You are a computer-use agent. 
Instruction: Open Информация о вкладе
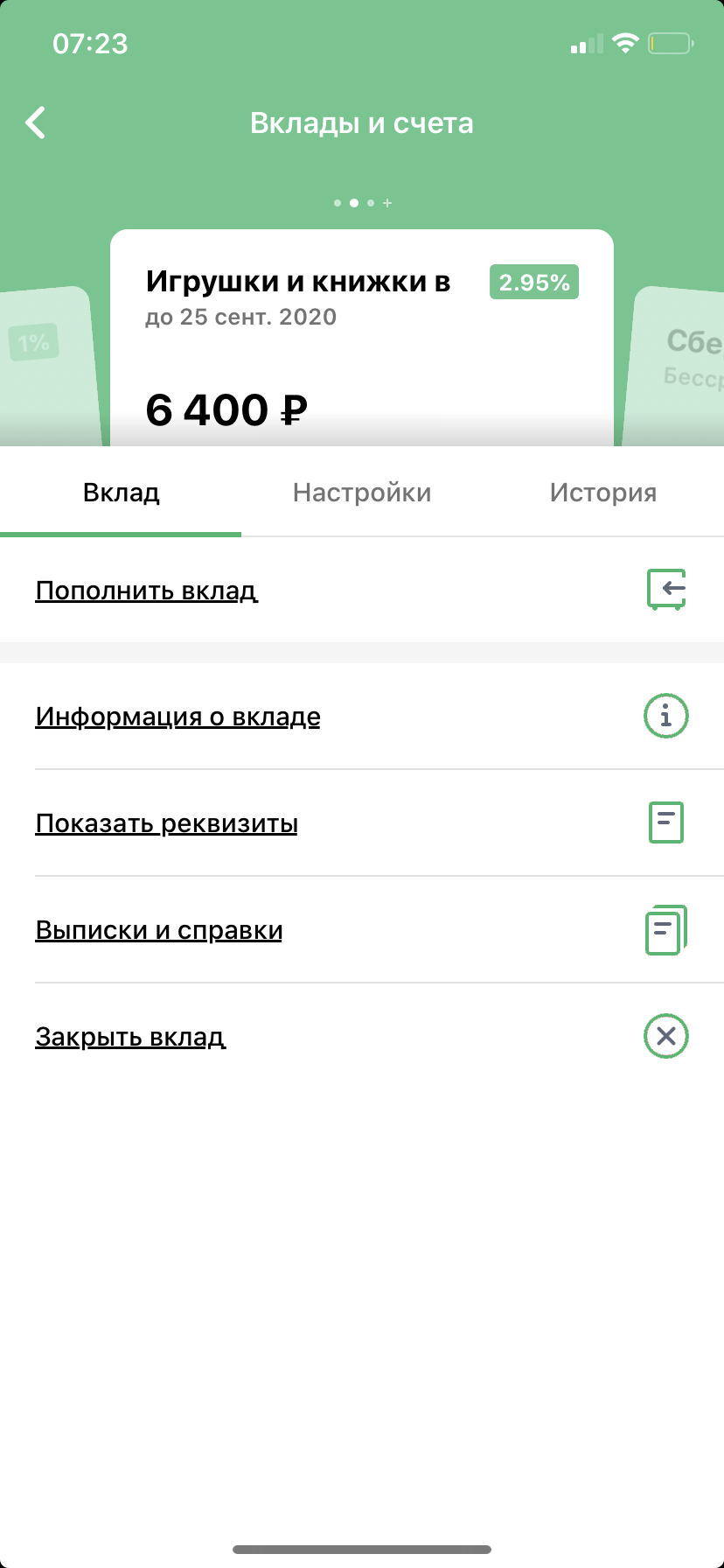coord(178,717)
